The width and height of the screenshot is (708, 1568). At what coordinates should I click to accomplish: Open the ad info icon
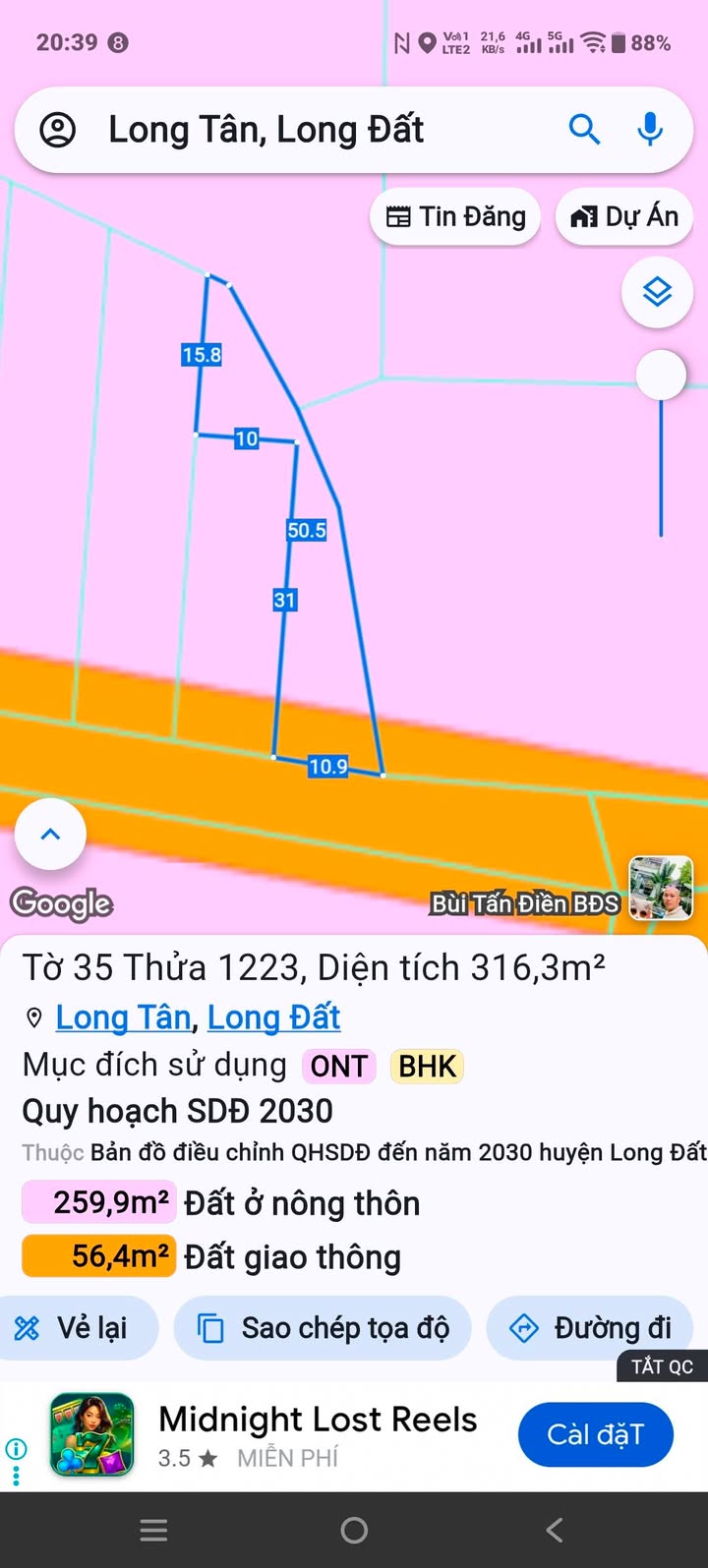point(16,1448)
